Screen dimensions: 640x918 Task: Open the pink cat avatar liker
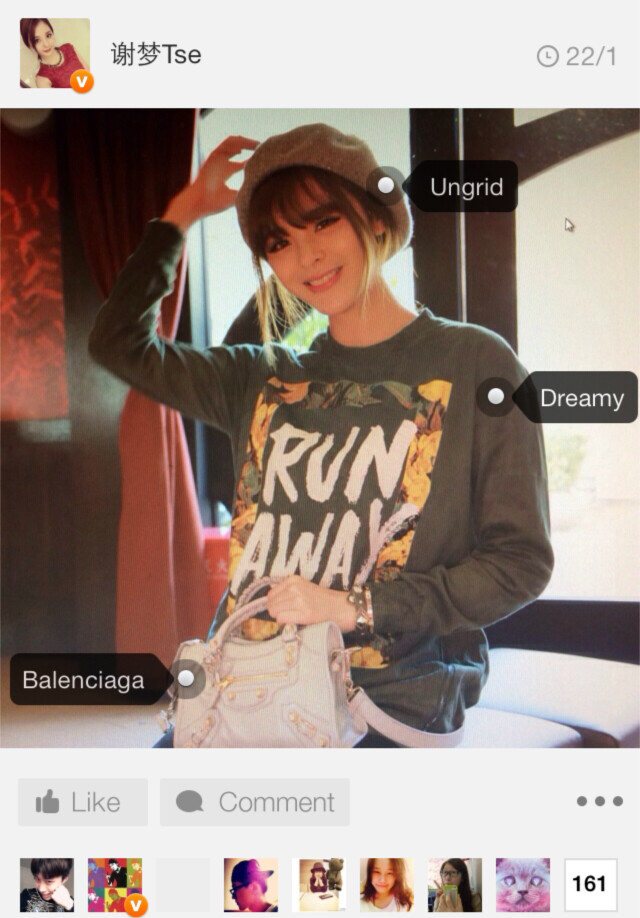tap(523, 884)
